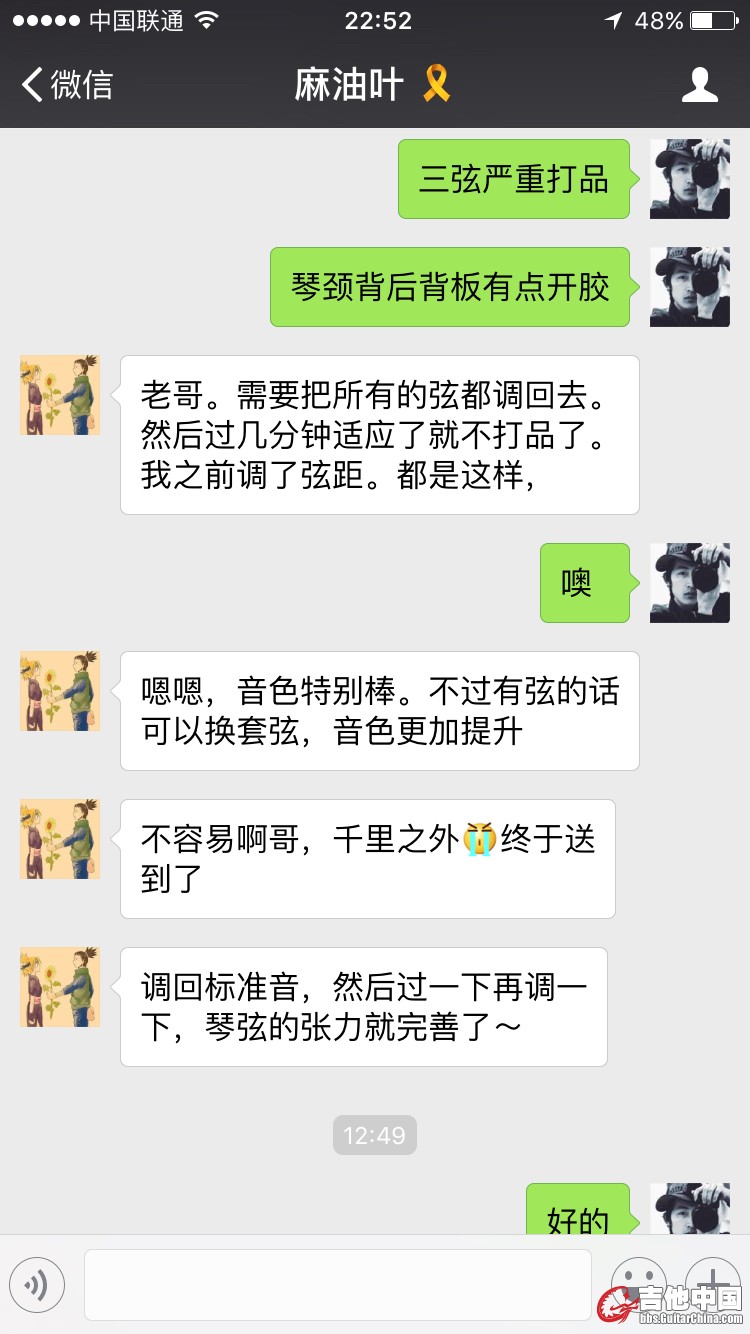The height and width of the screenshot is (1334, 750).
Task: Open the chat info profile icon
Action: click(699, 85)
